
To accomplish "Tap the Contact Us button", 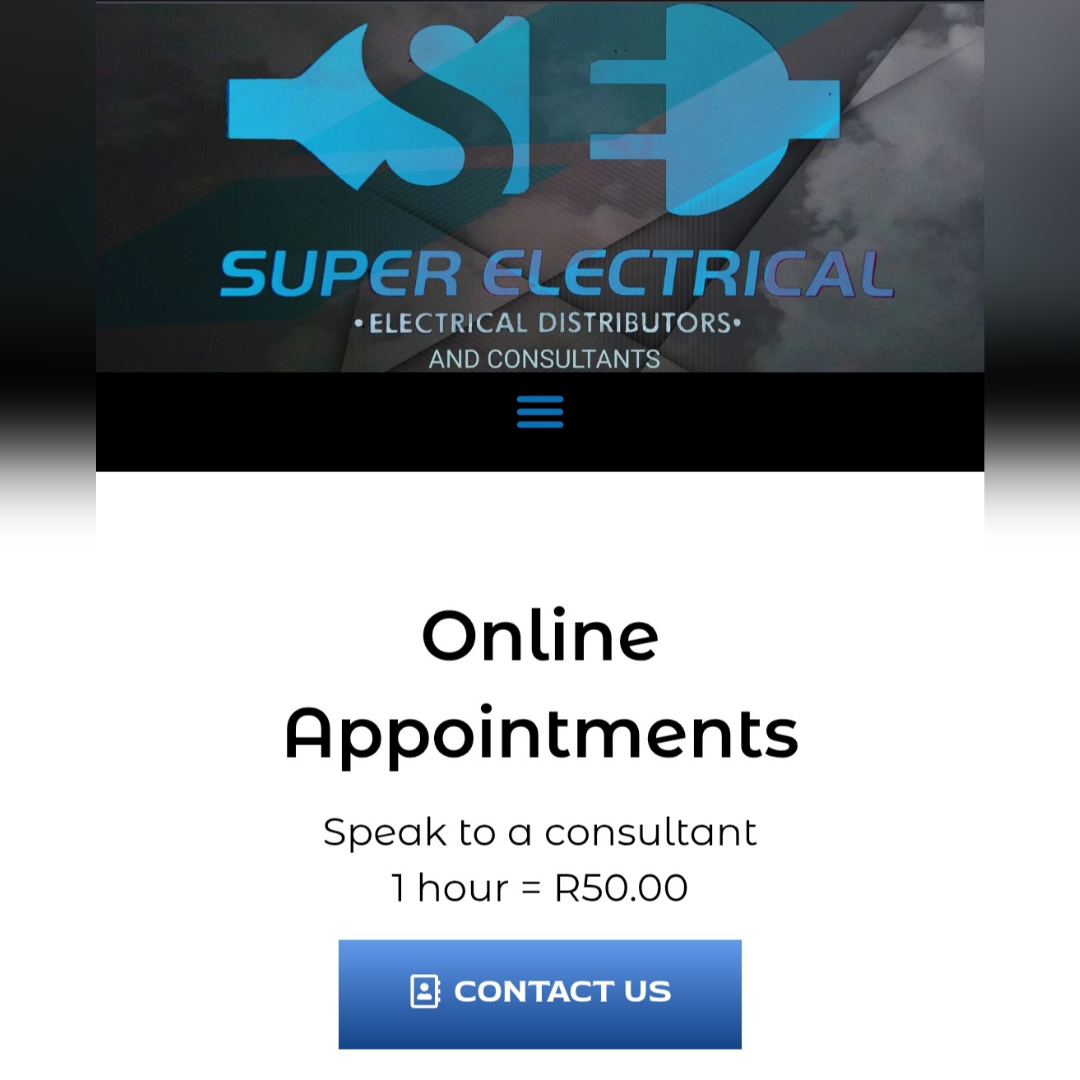I will (x=540, y=993).
